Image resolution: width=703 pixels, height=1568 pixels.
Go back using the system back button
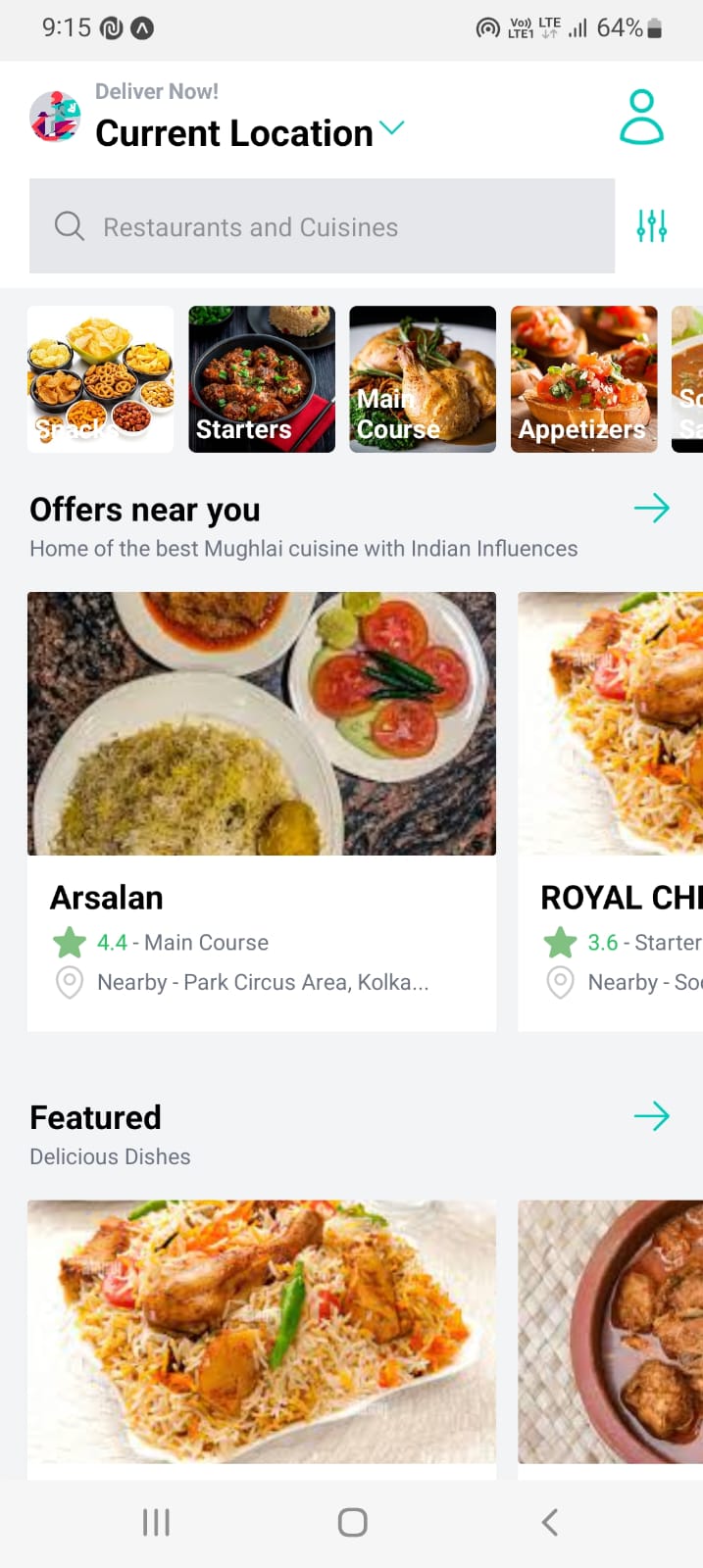point(549,1522)
